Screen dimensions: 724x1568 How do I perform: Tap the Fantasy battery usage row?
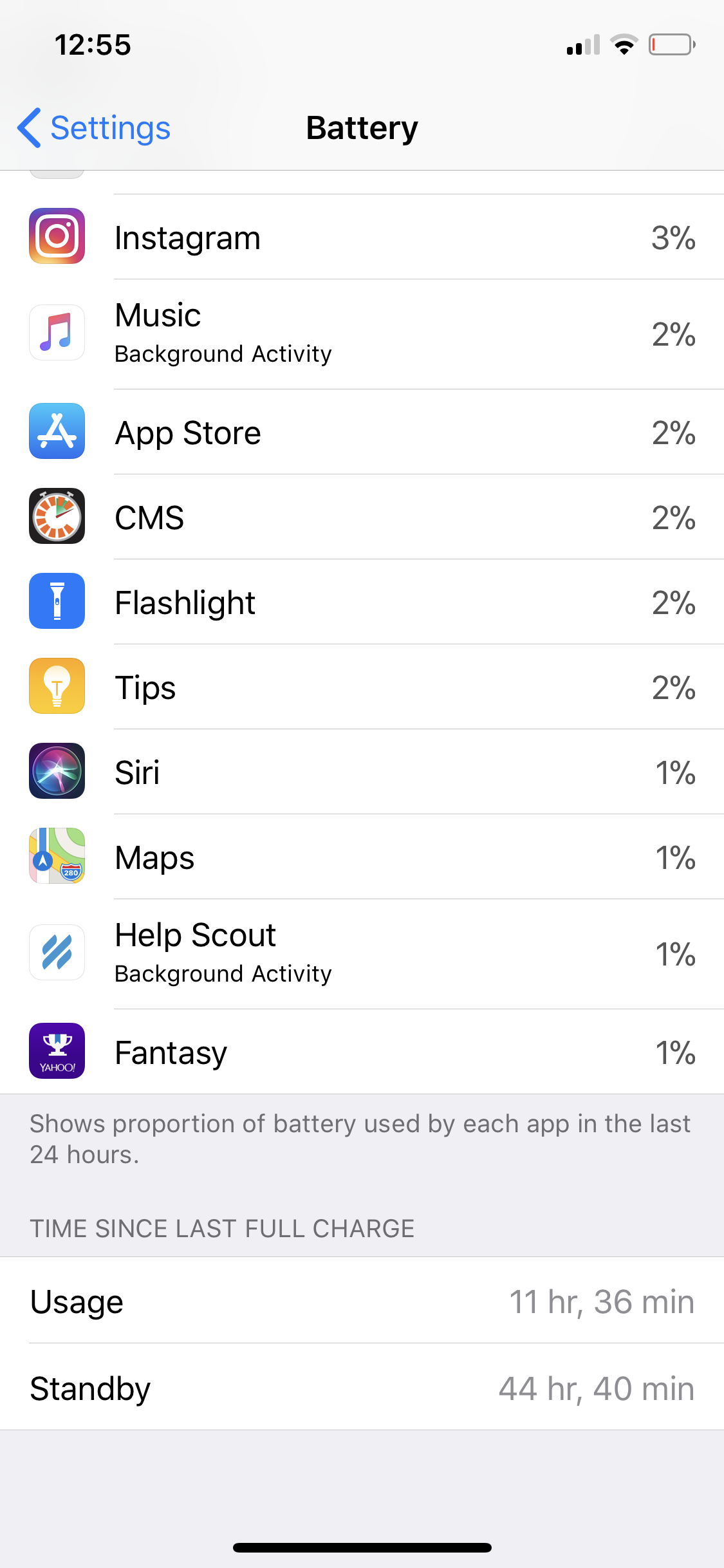click(x=362, y=1052)
